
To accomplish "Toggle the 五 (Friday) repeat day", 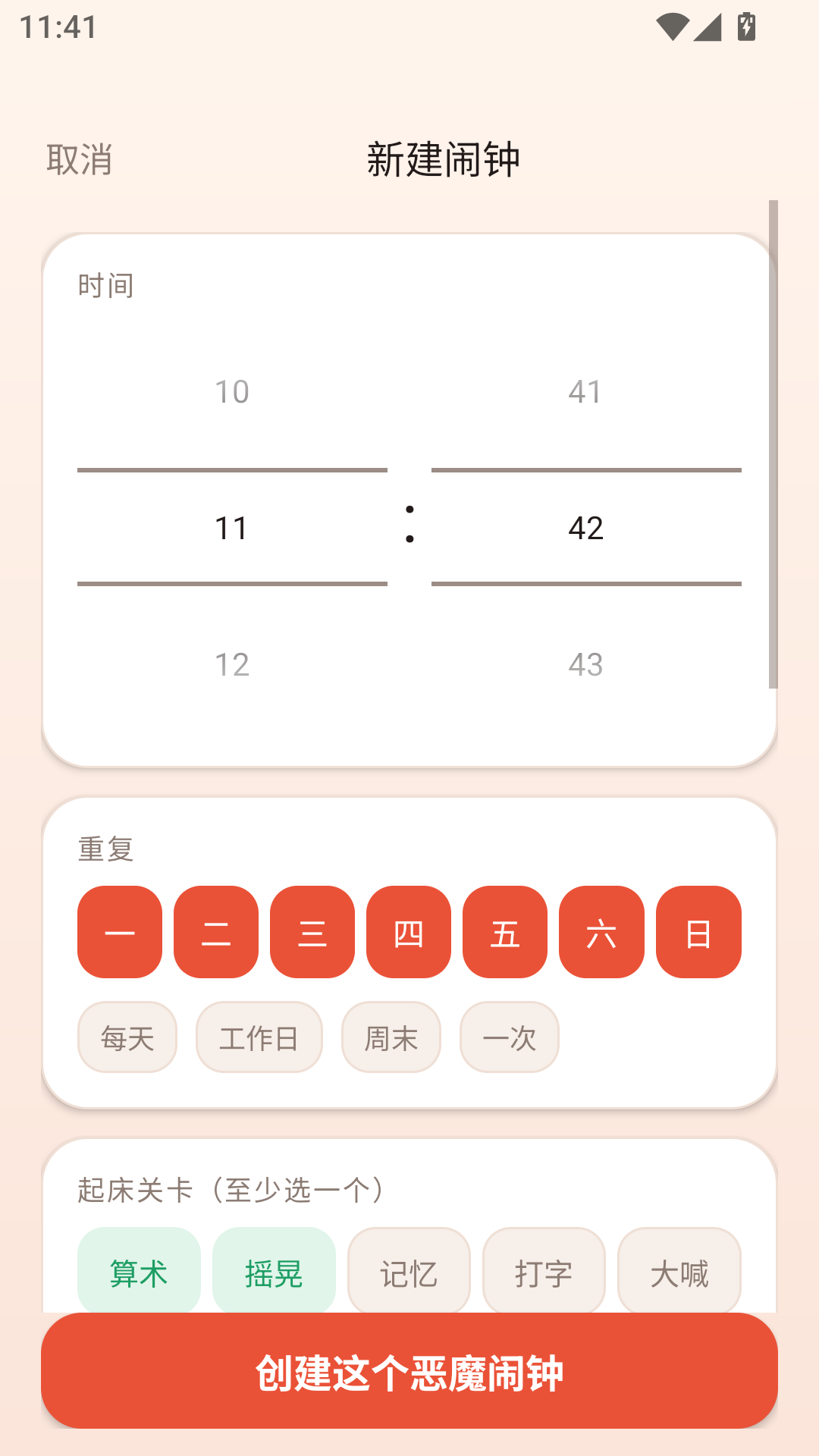I will [505, 932].
